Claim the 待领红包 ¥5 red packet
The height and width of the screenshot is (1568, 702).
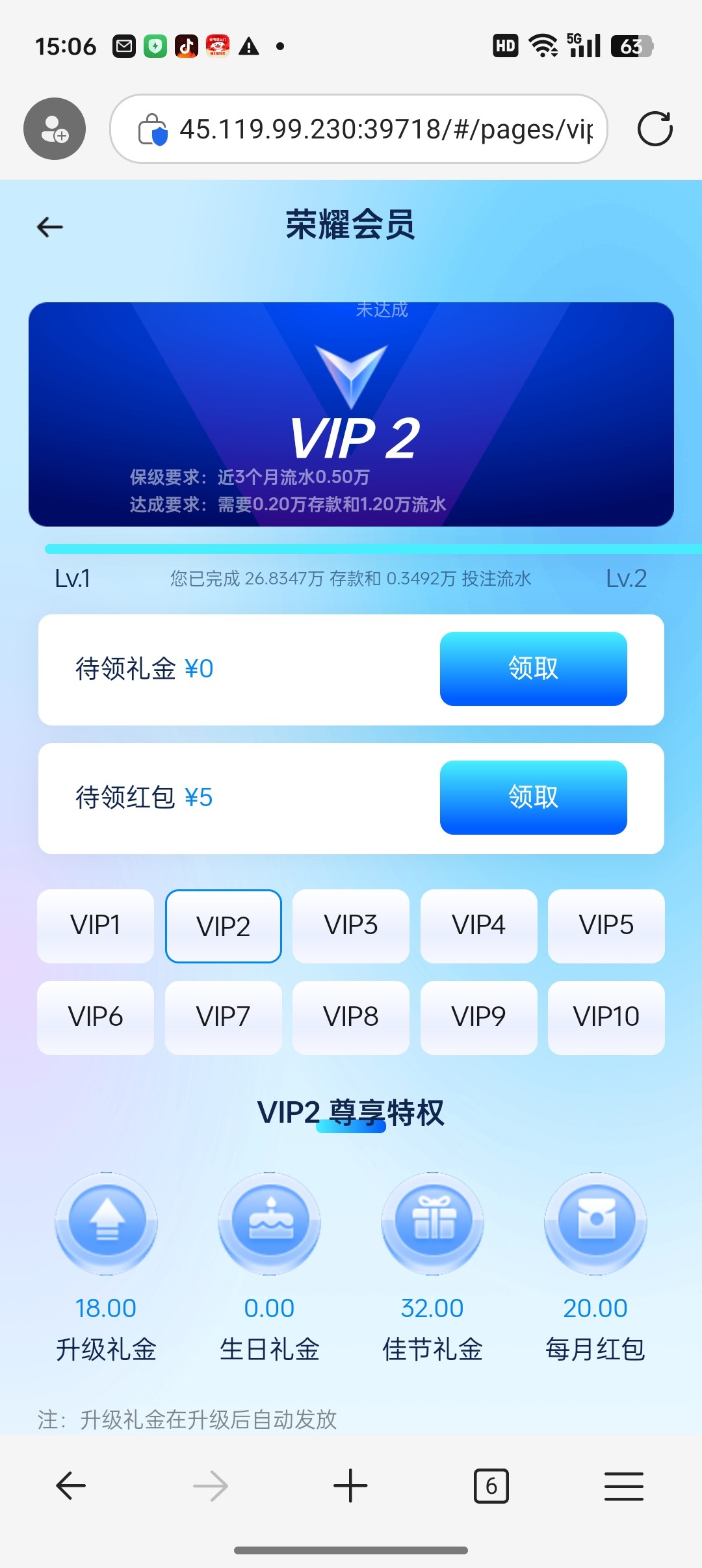click(533, 797)
